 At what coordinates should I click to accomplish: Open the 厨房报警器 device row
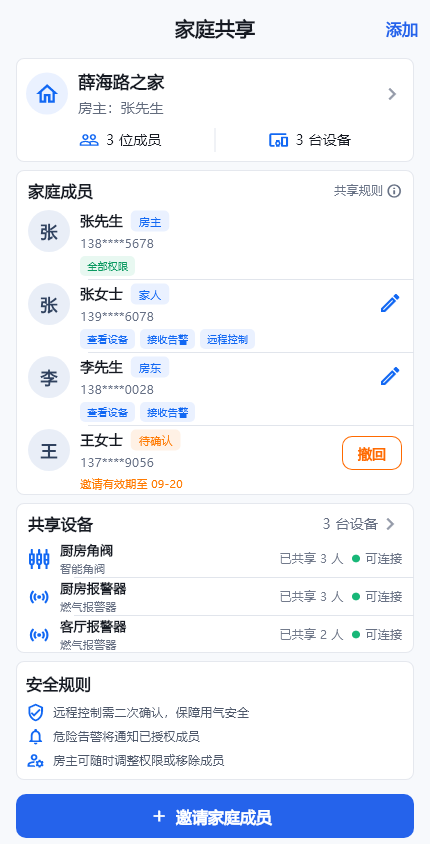[215, 596]
